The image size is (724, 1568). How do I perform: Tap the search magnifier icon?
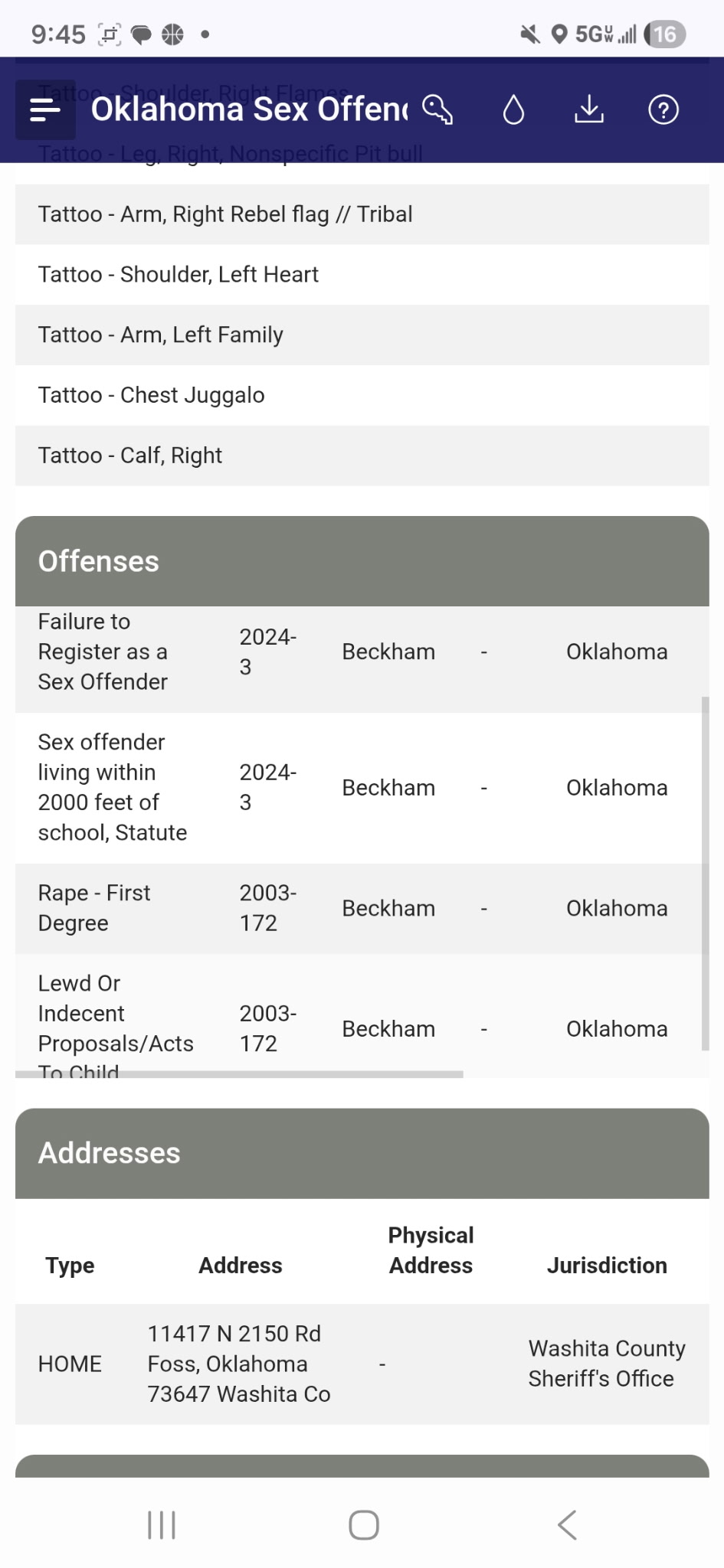click(x=437, y=109)
